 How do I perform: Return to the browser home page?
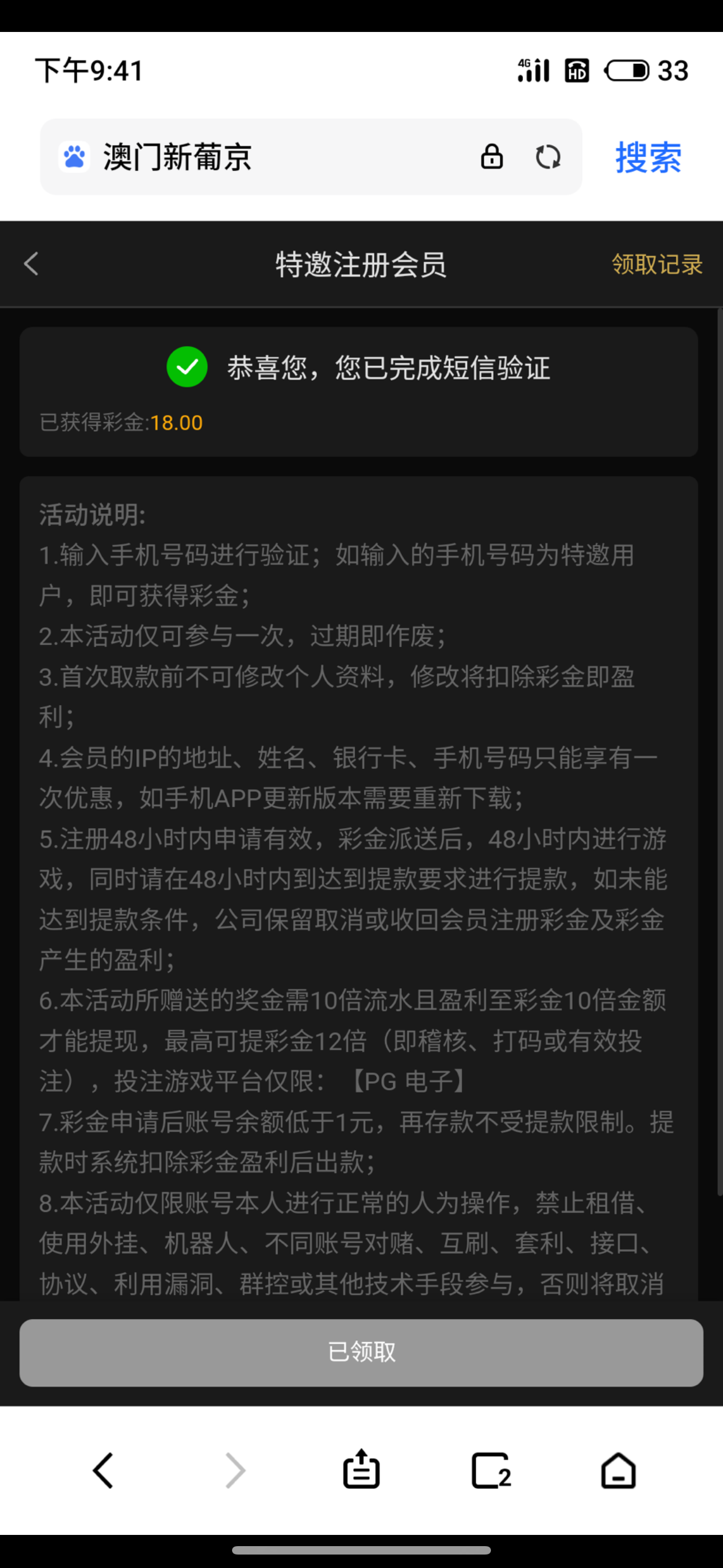pos(618,1470)
